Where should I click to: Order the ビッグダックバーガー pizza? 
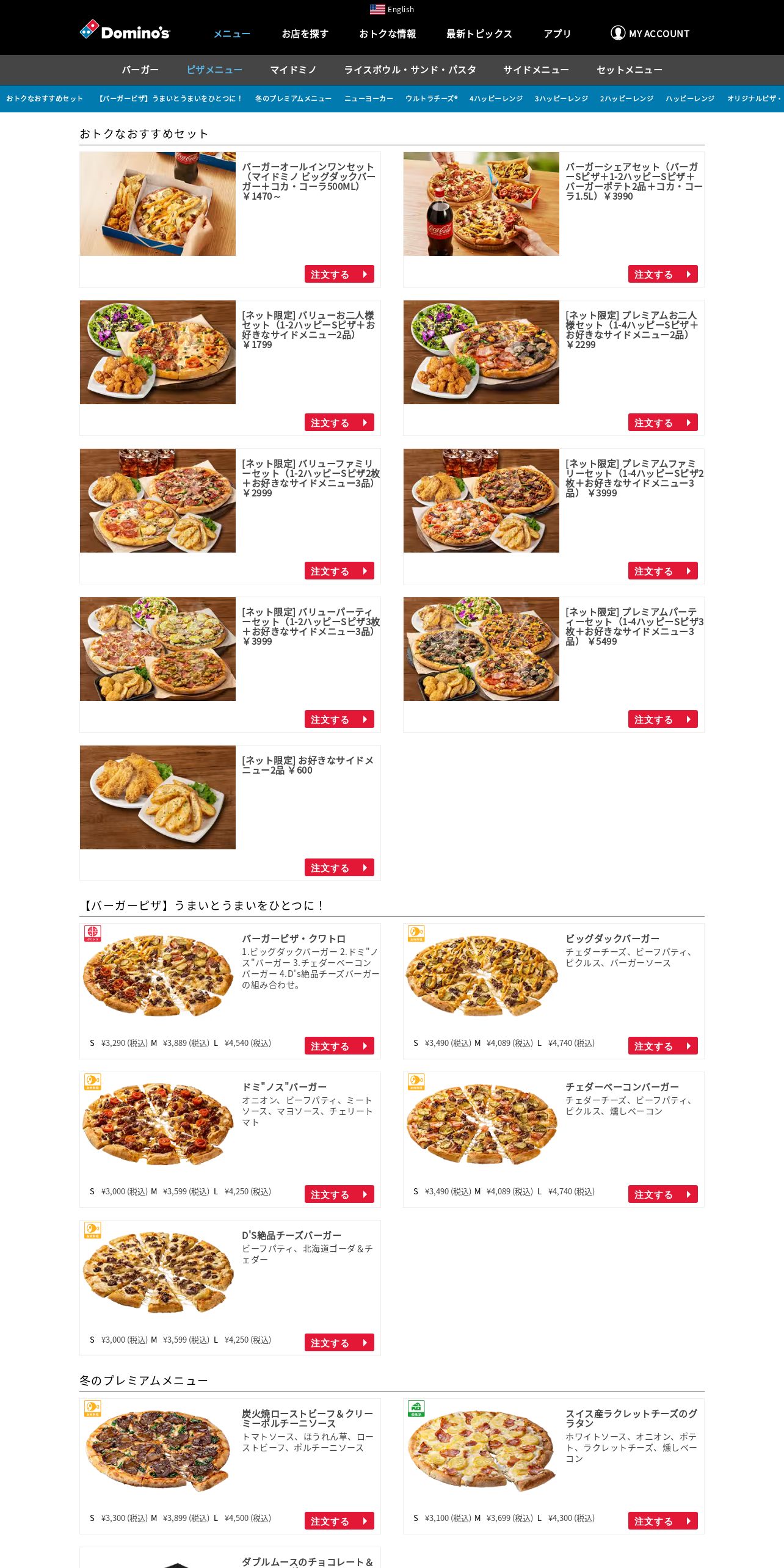coord(662,1046)
